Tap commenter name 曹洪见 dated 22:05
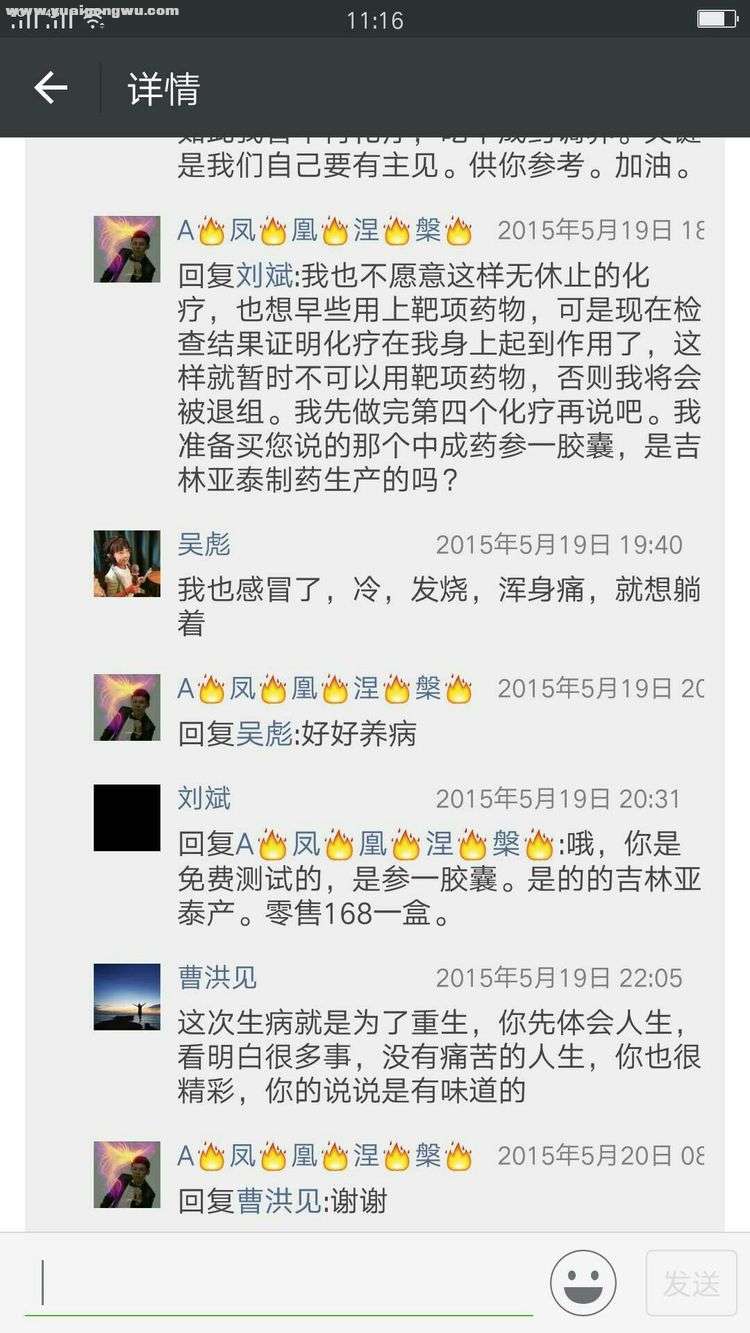 [218, 977]
